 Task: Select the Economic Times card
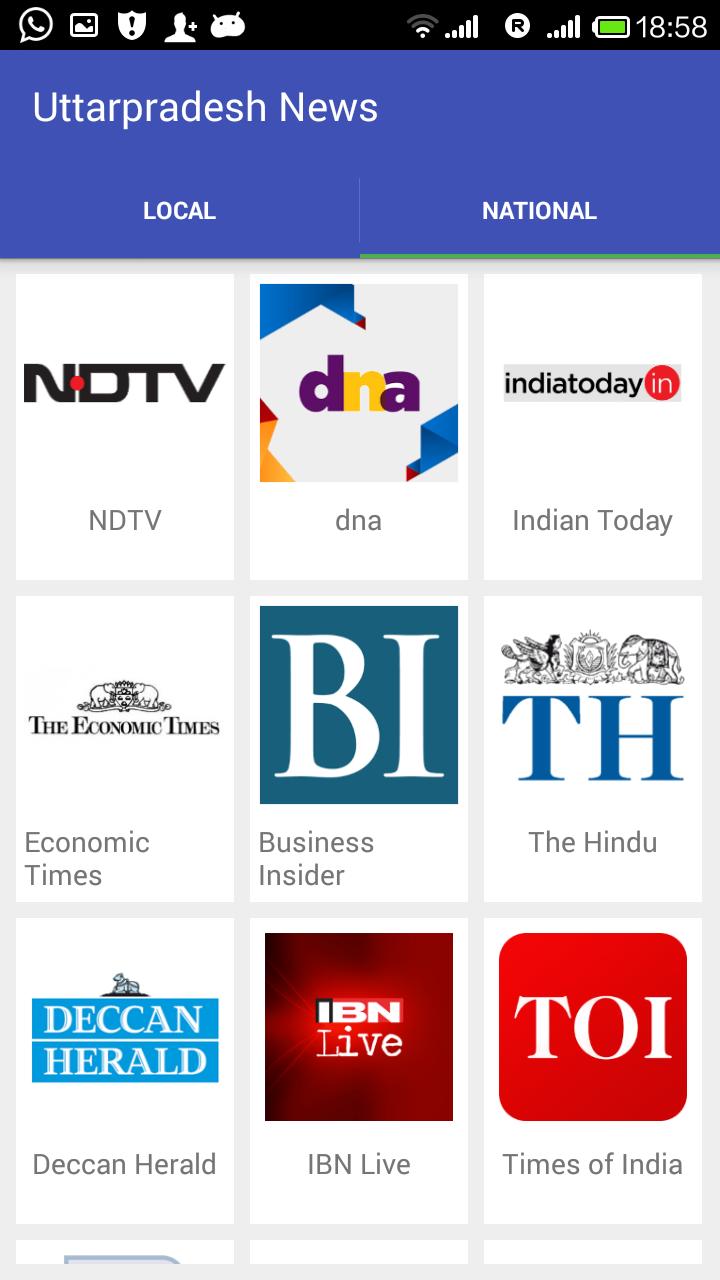124,748
